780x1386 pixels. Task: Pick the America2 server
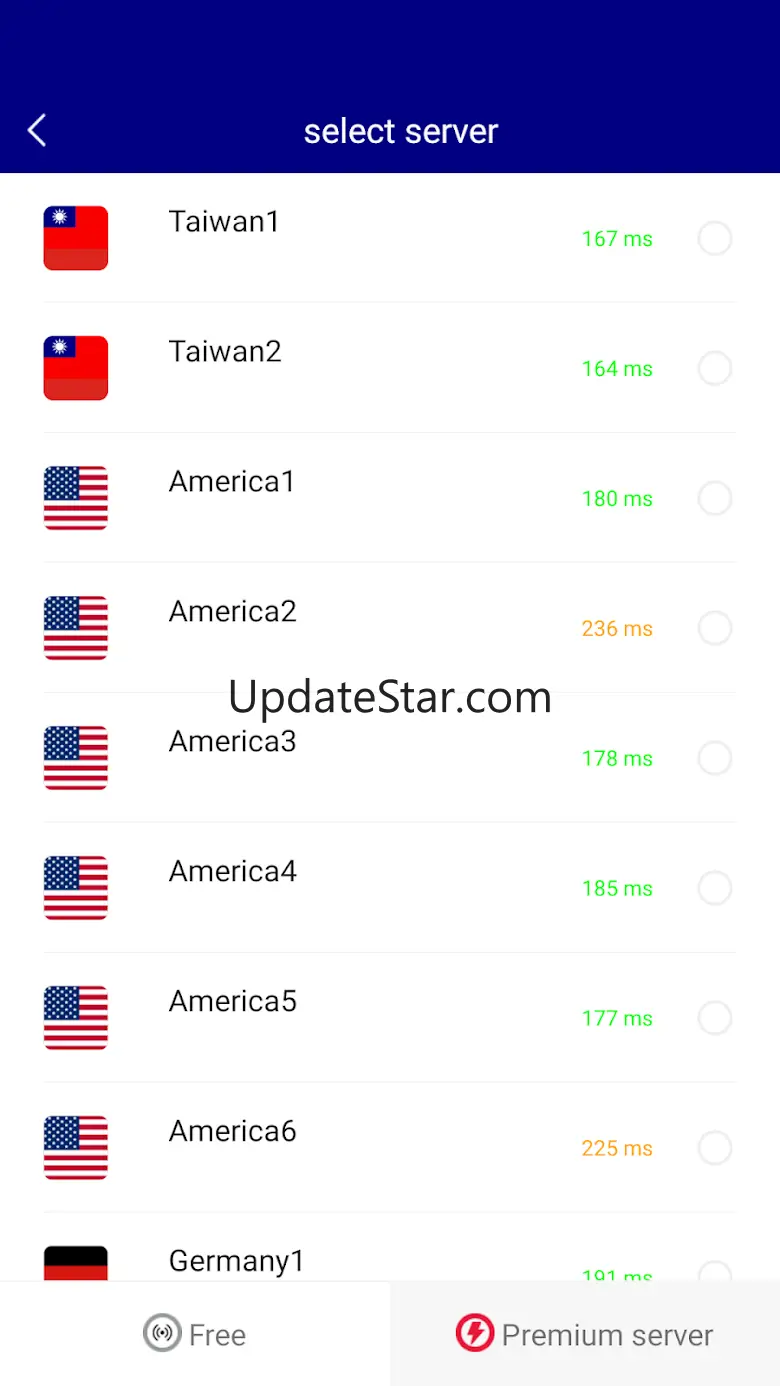(x=714, y=628)
